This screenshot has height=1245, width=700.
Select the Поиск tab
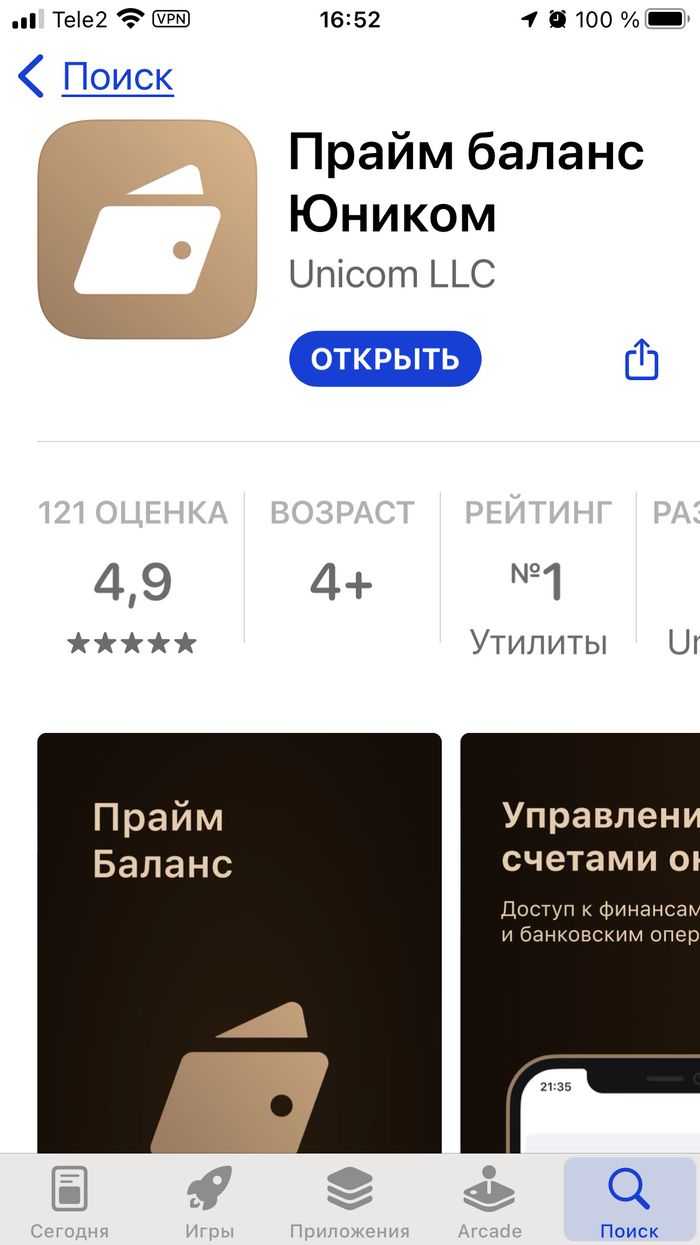[629, 1202]
